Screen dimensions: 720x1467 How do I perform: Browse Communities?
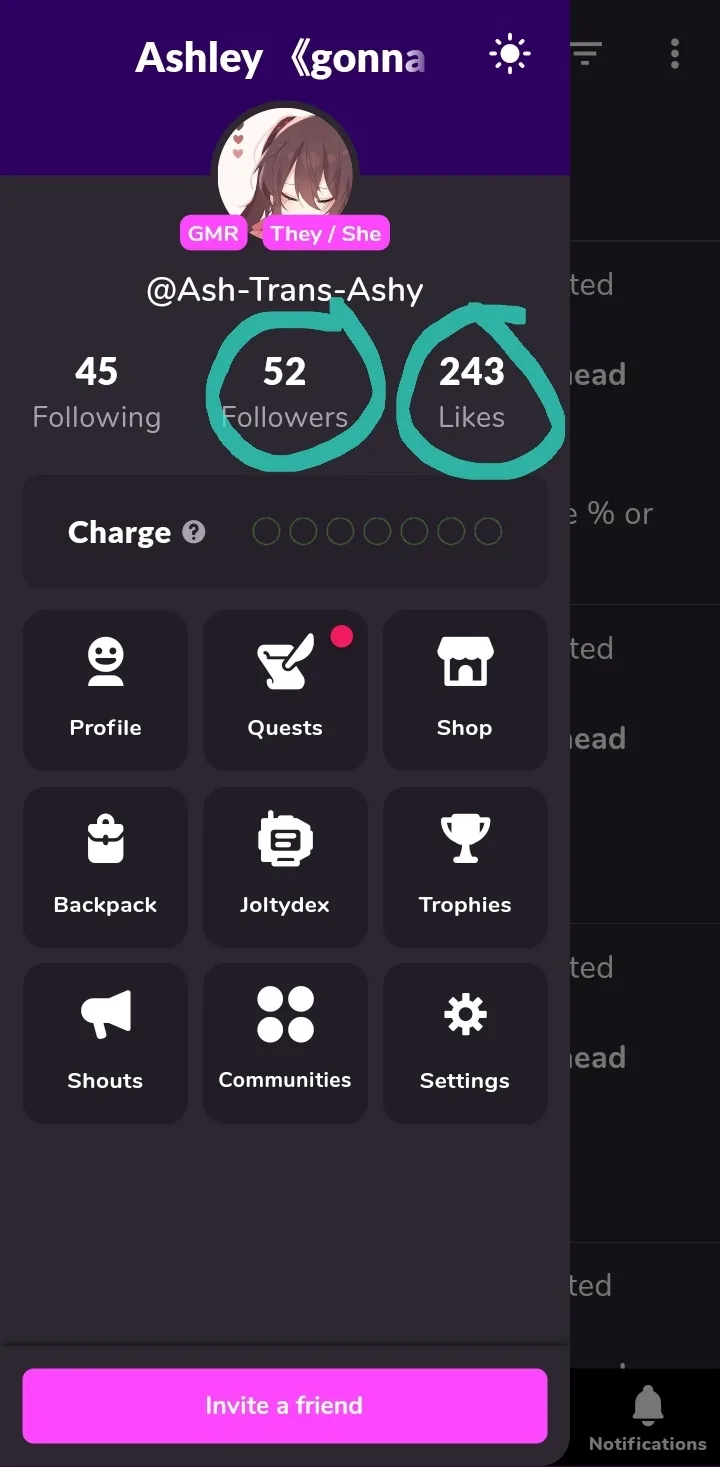(x=285, y=1043)
